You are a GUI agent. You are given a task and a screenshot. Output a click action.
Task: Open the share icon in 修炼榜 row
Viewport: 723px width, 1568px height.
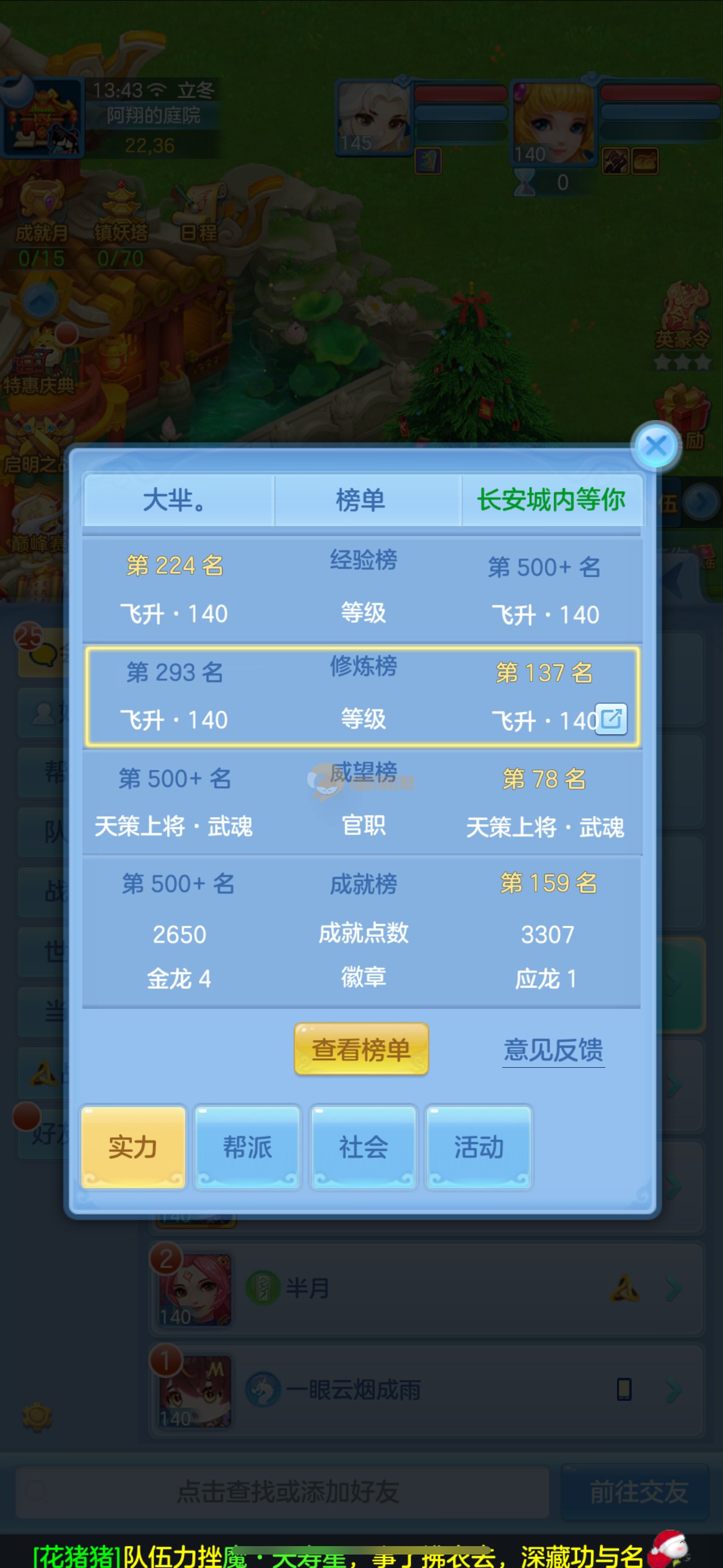tap(610, 719)
